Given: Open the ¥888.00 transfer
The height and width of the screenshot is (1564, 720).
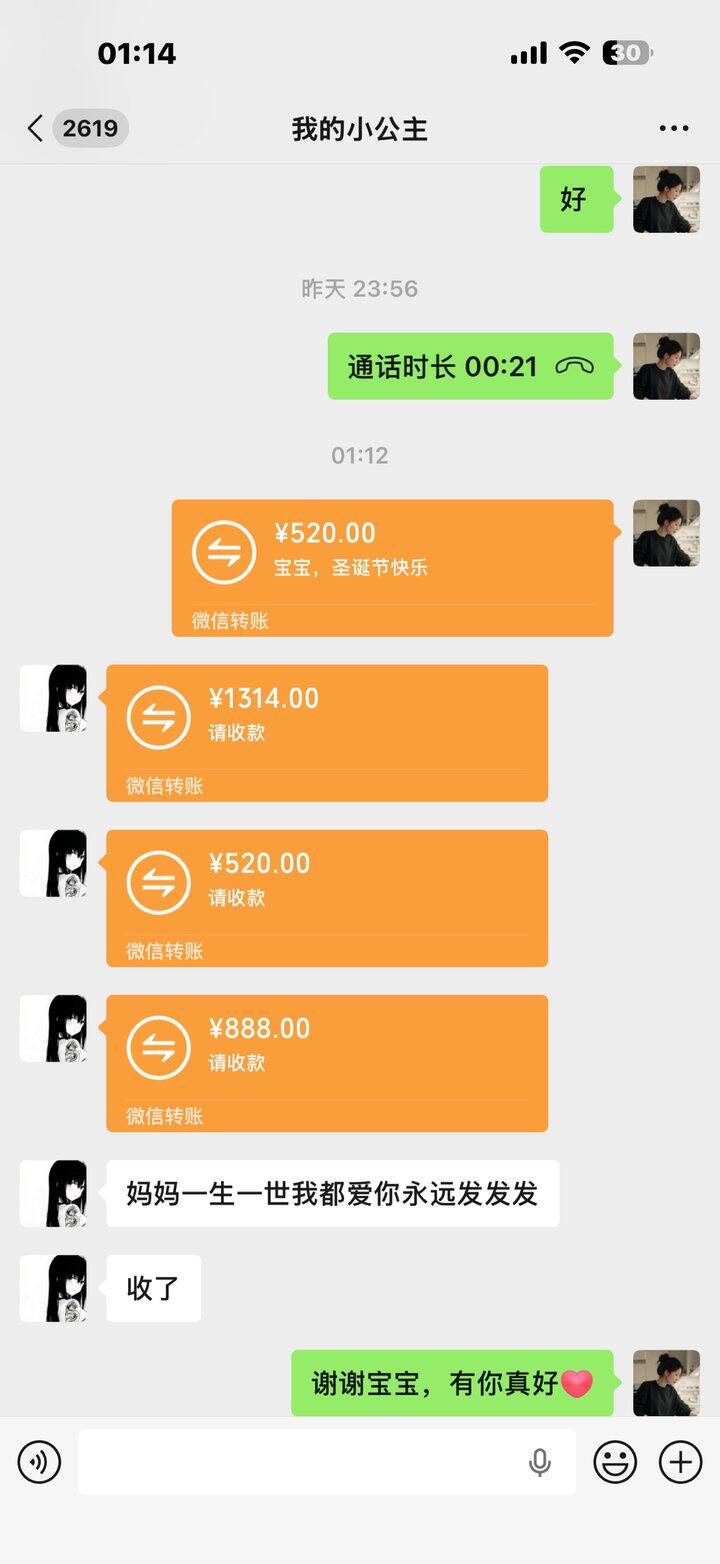Looking at the screenshot, I should pyautogui.click(x=327, y=1062).
